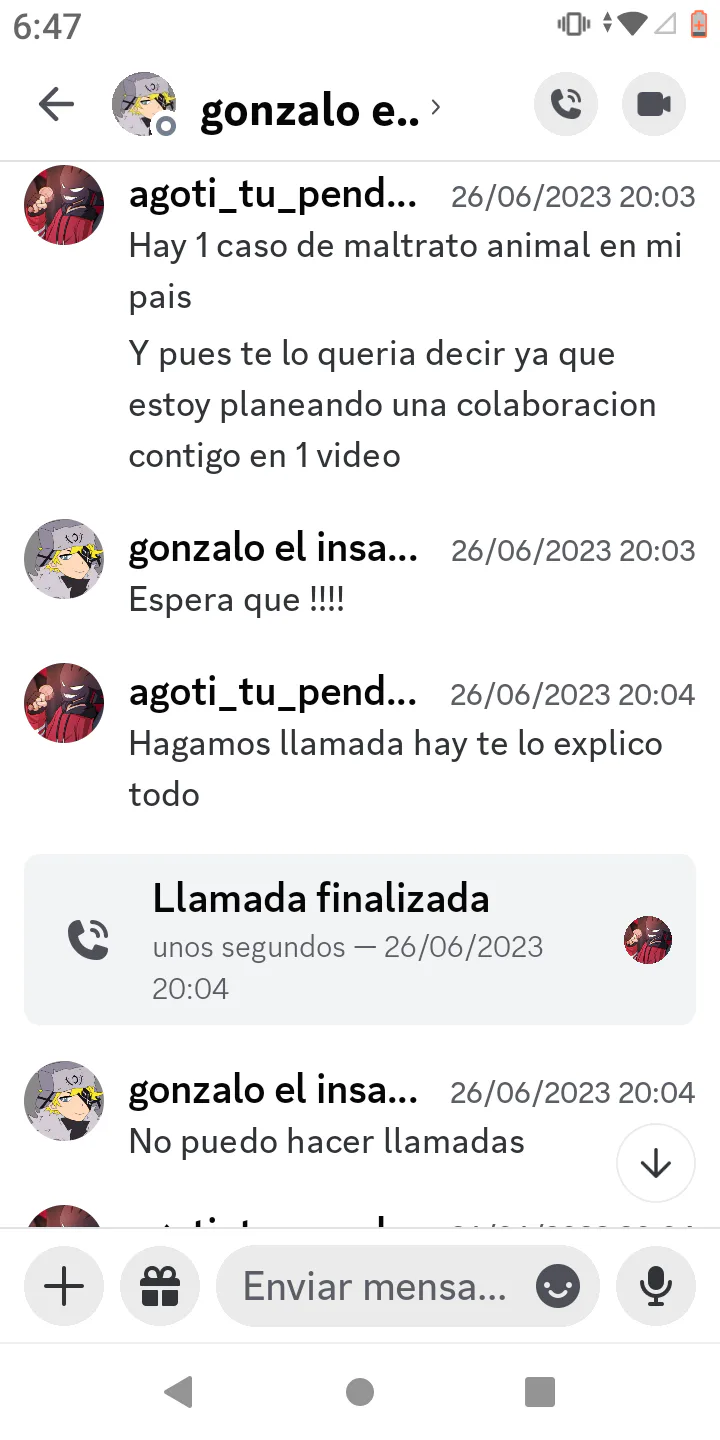This screenshot has width=720, height=1440.
Task: Tap the microphone to record voice message
Action: [655, 1286]
